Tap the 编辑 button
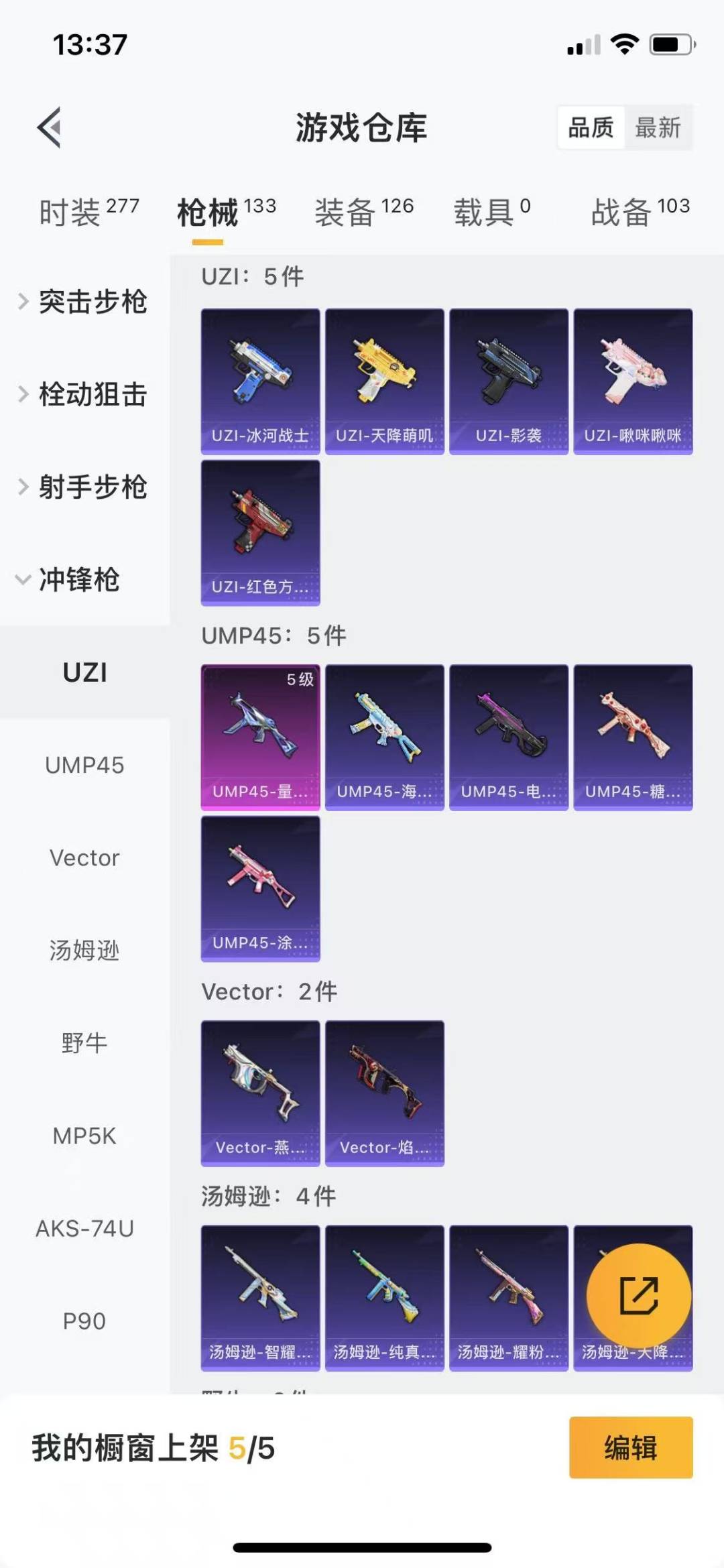 click(x=631, y=1447)
